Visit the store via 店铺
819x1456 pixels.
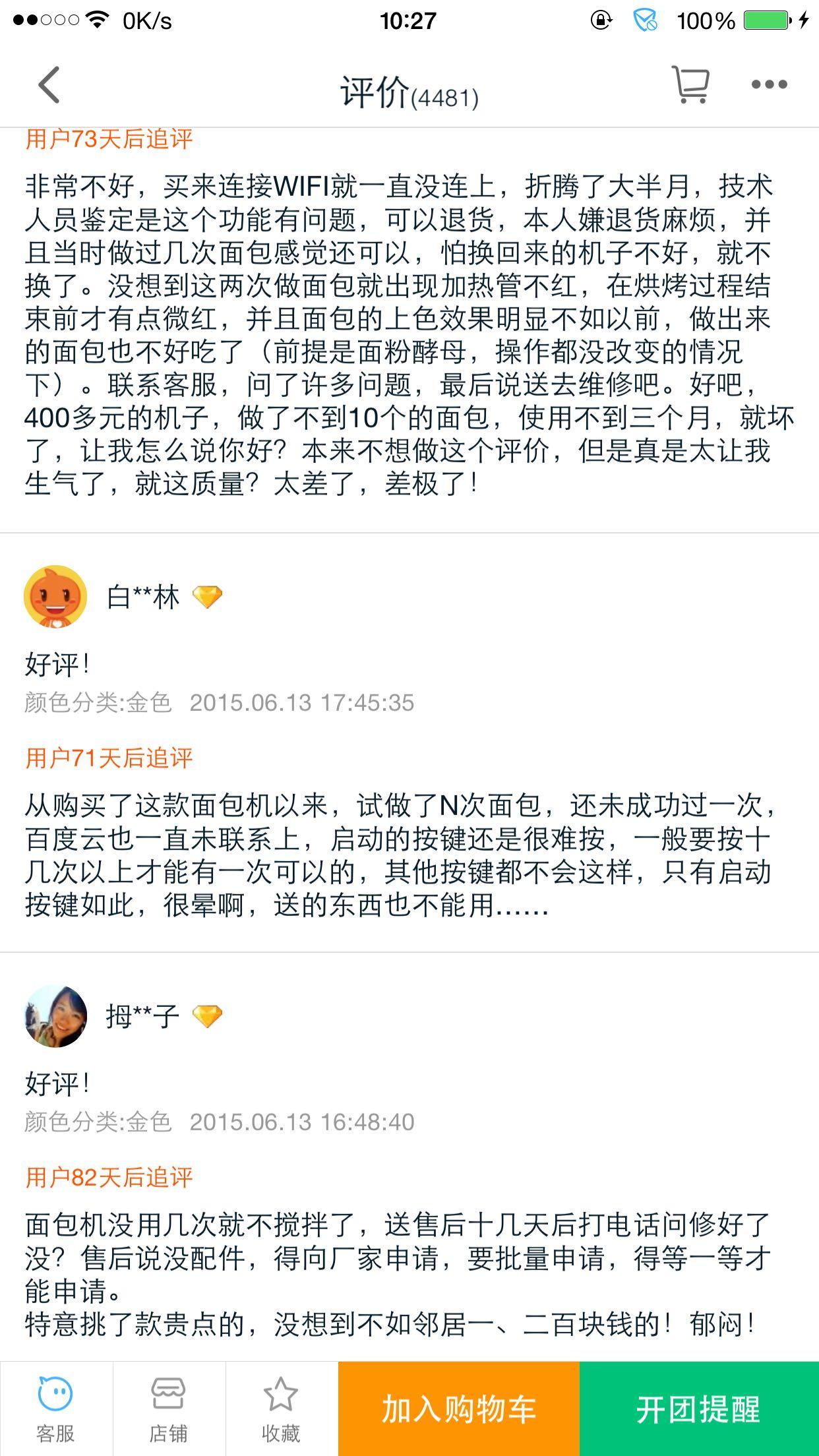pyautogui.click(x=168, y=1409)
